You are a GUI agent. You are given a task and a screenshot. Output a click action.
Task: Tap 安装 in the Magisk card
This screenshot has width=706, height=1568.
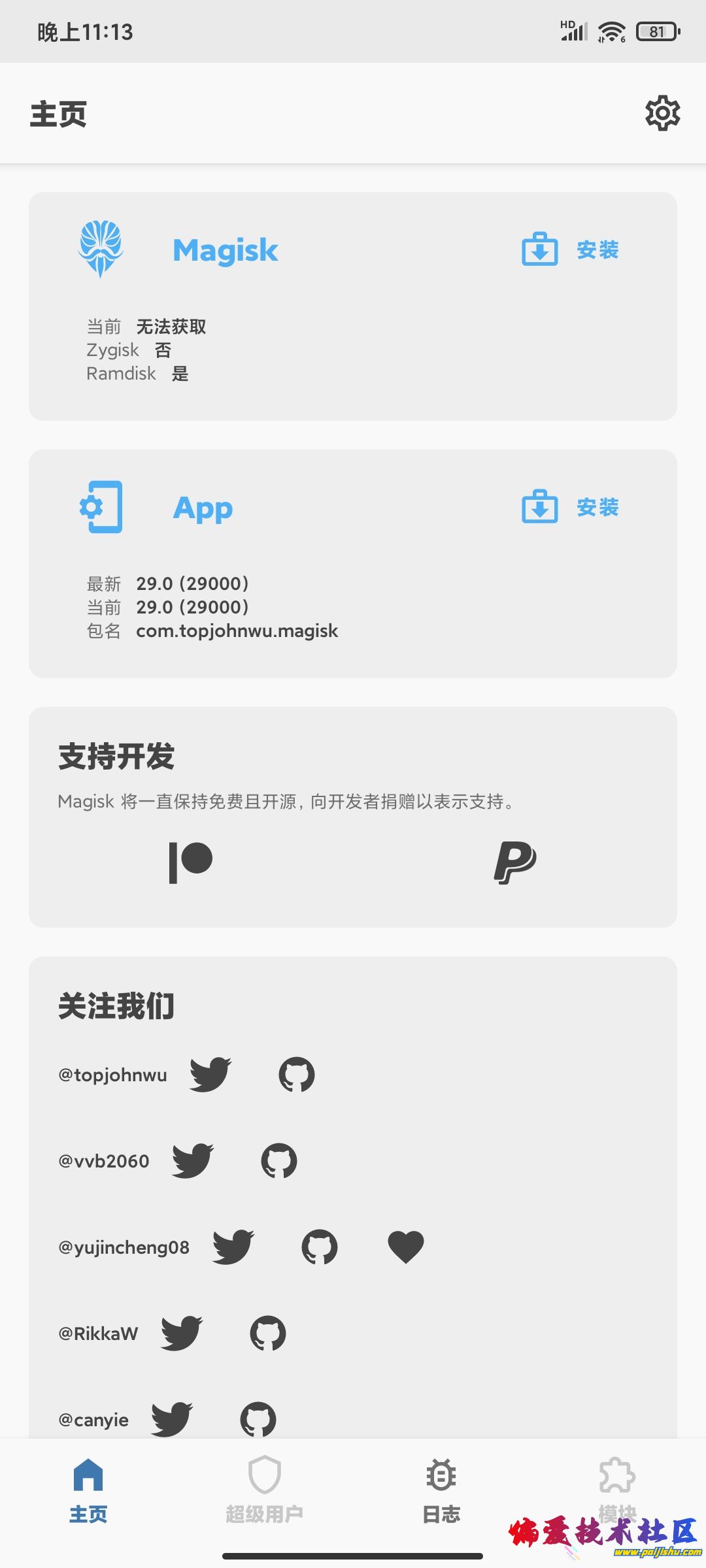pyautogui.click(x=571, y=250)
